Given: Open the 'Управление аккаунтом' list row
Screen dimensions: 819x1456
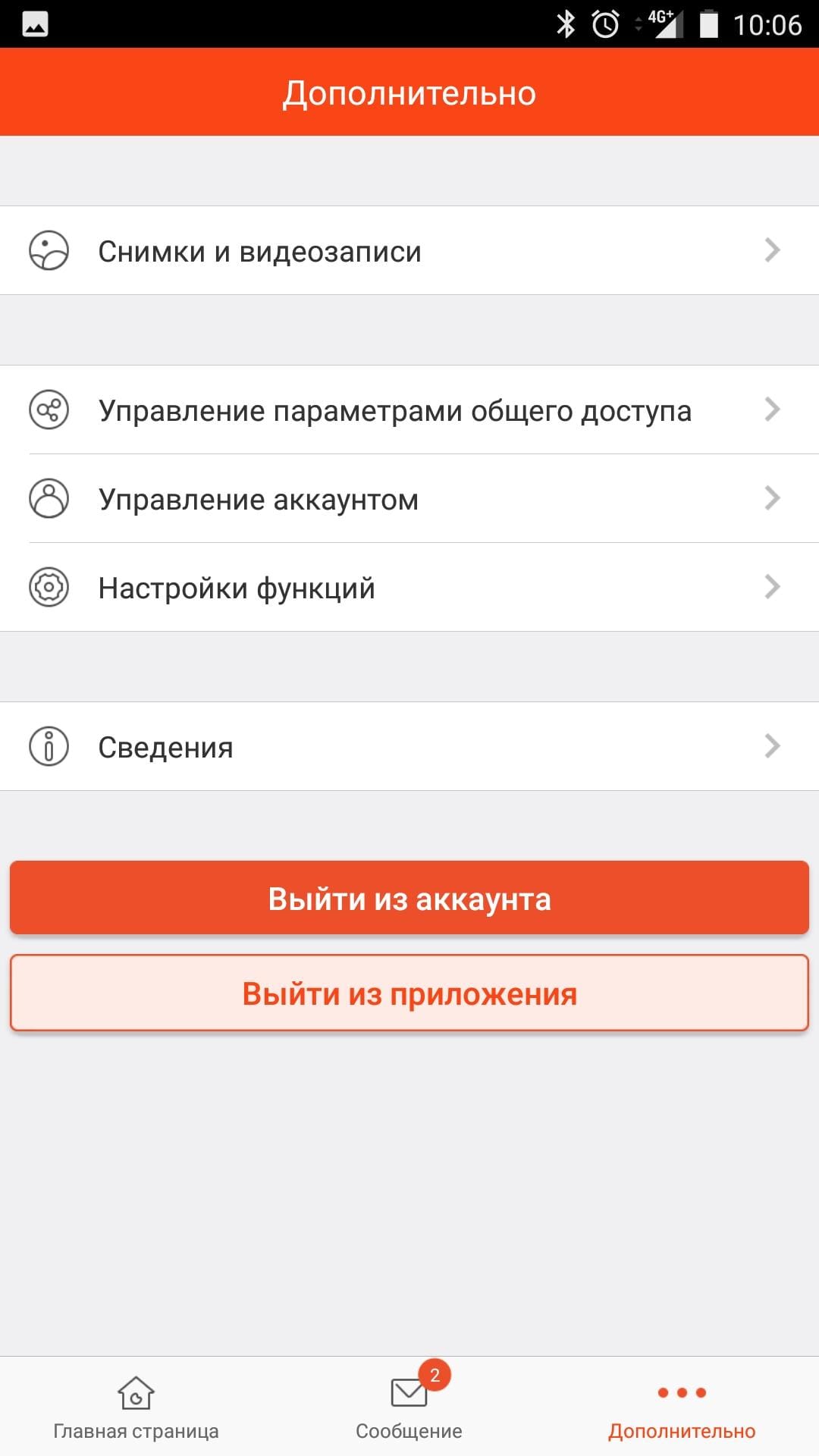Looking at the screenshot, I should (409, 499).
